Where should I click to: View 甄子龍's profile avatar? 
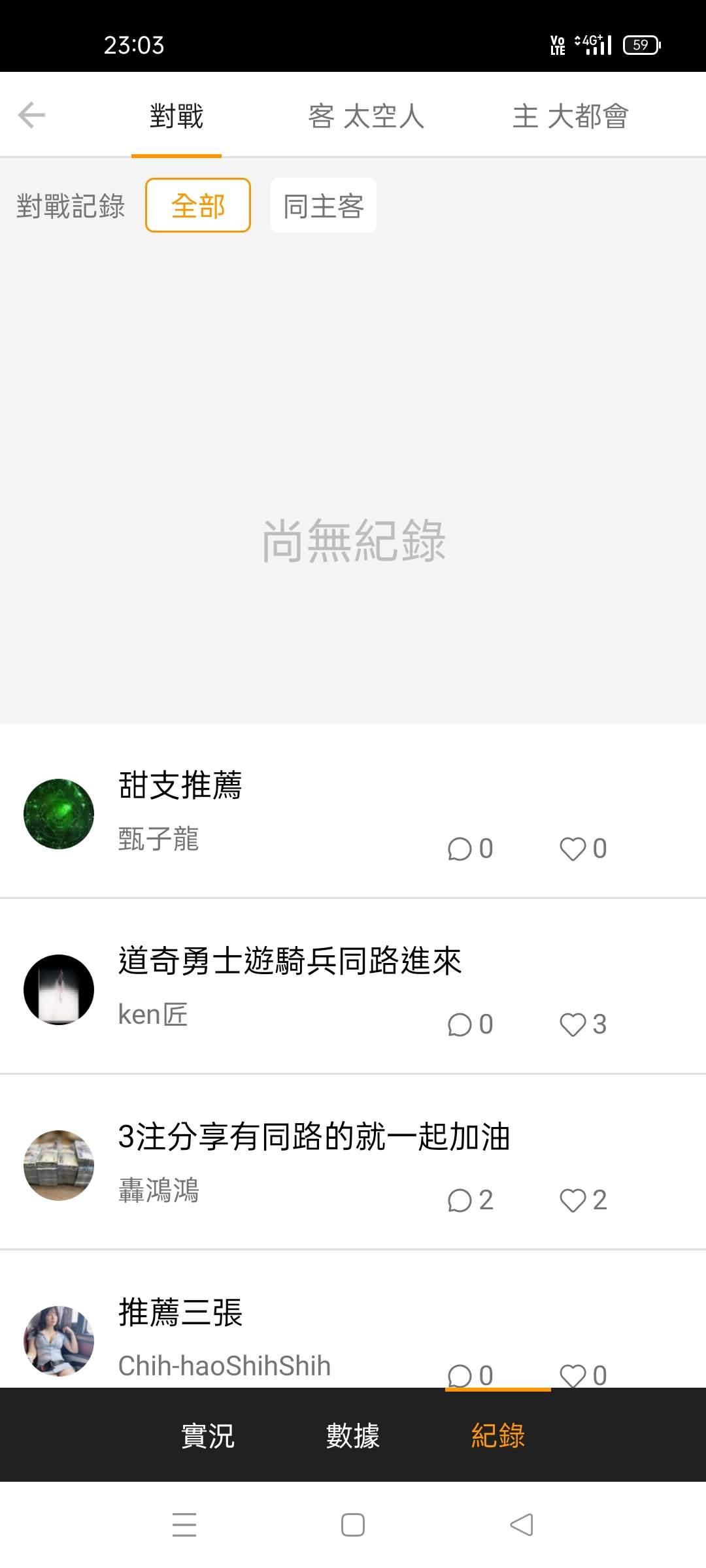click(x=59, y=814)
